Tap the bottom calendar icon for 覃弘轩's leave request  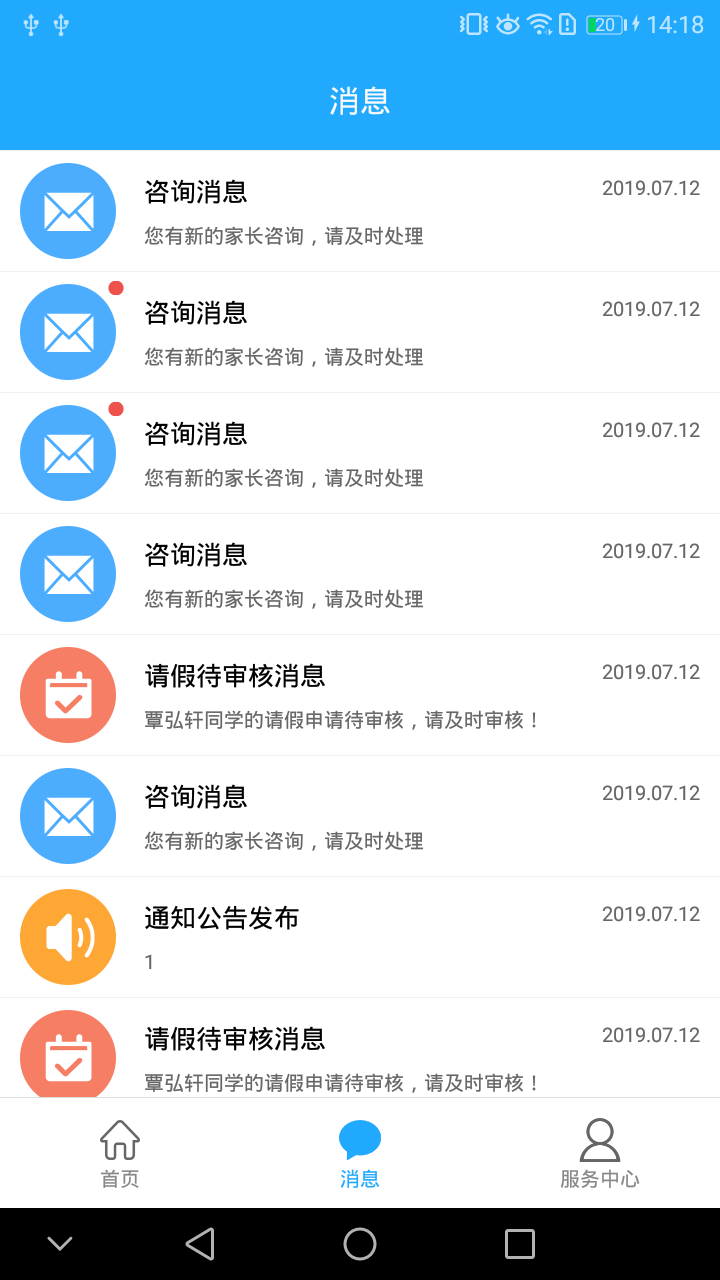pyautogui.click(x=68, y=1056)
